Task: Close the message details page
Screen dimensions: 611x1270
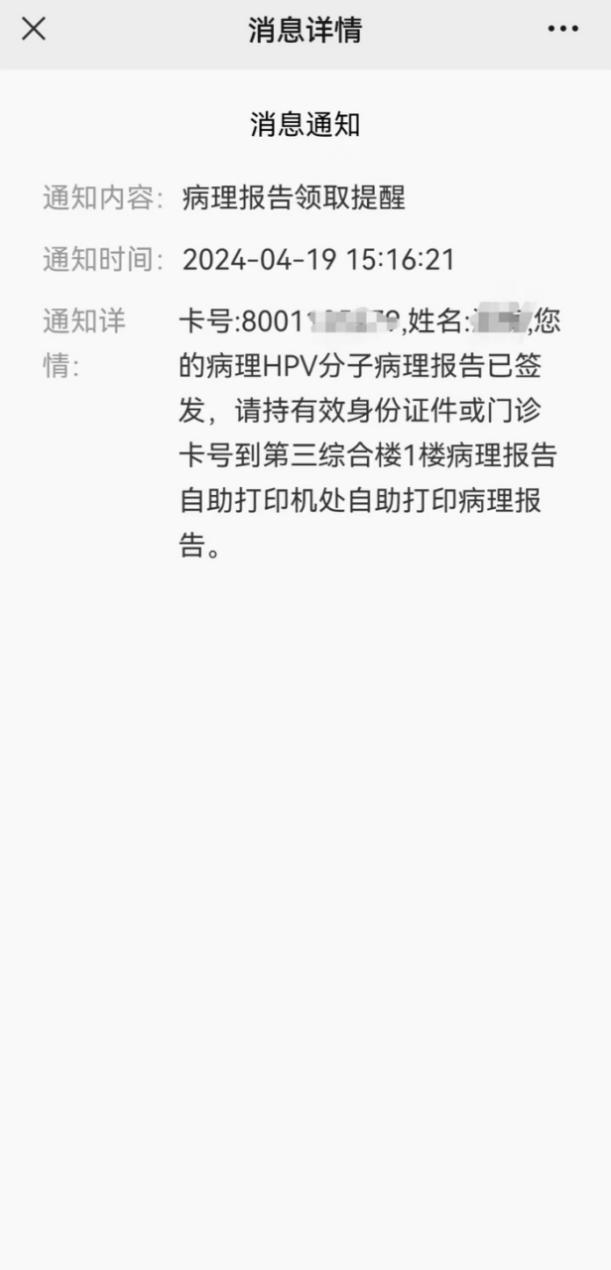Action: point(33,29)
